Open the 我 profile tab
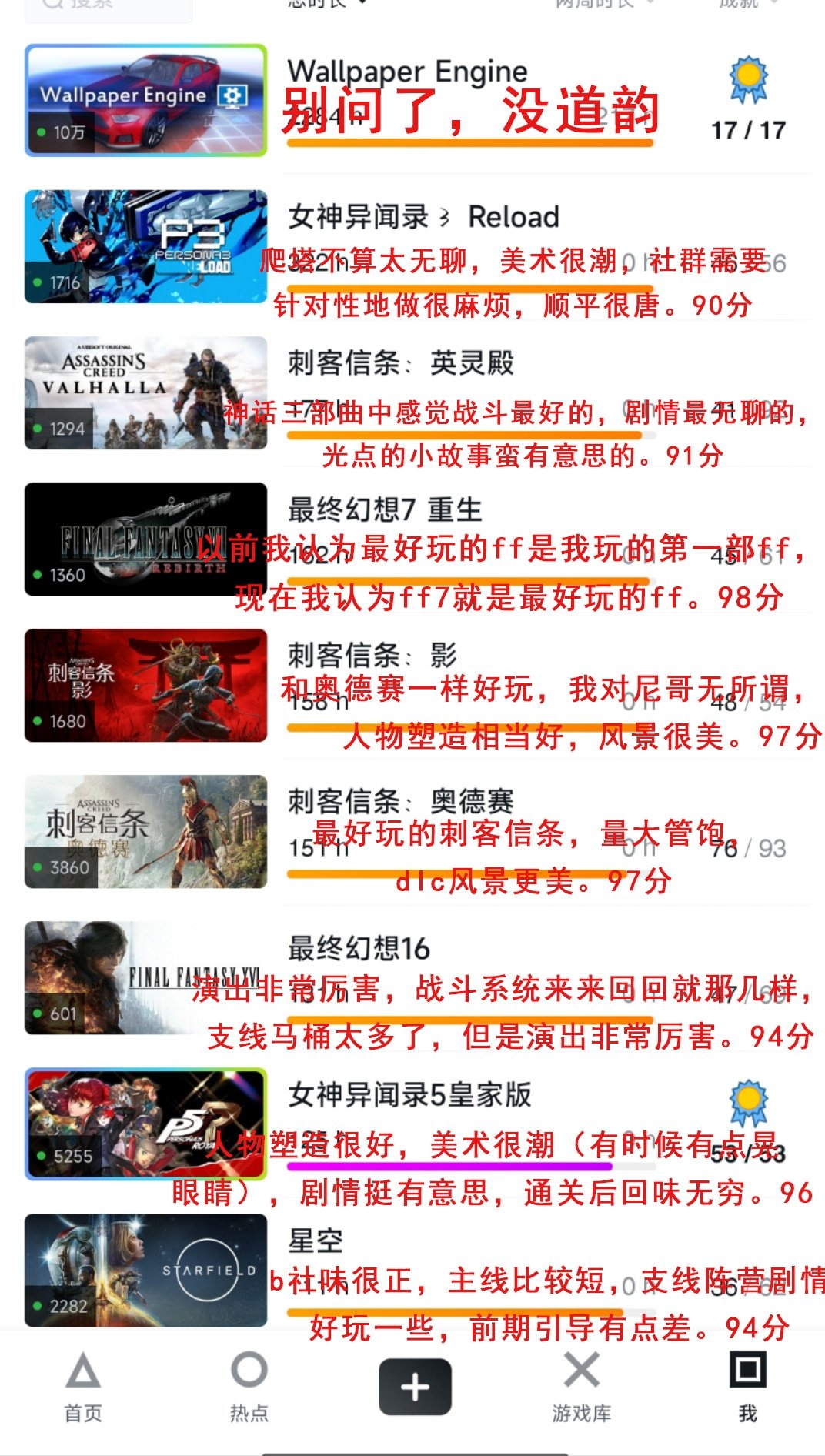Viewport: 825px width, 1456px height. point(747,1388)
